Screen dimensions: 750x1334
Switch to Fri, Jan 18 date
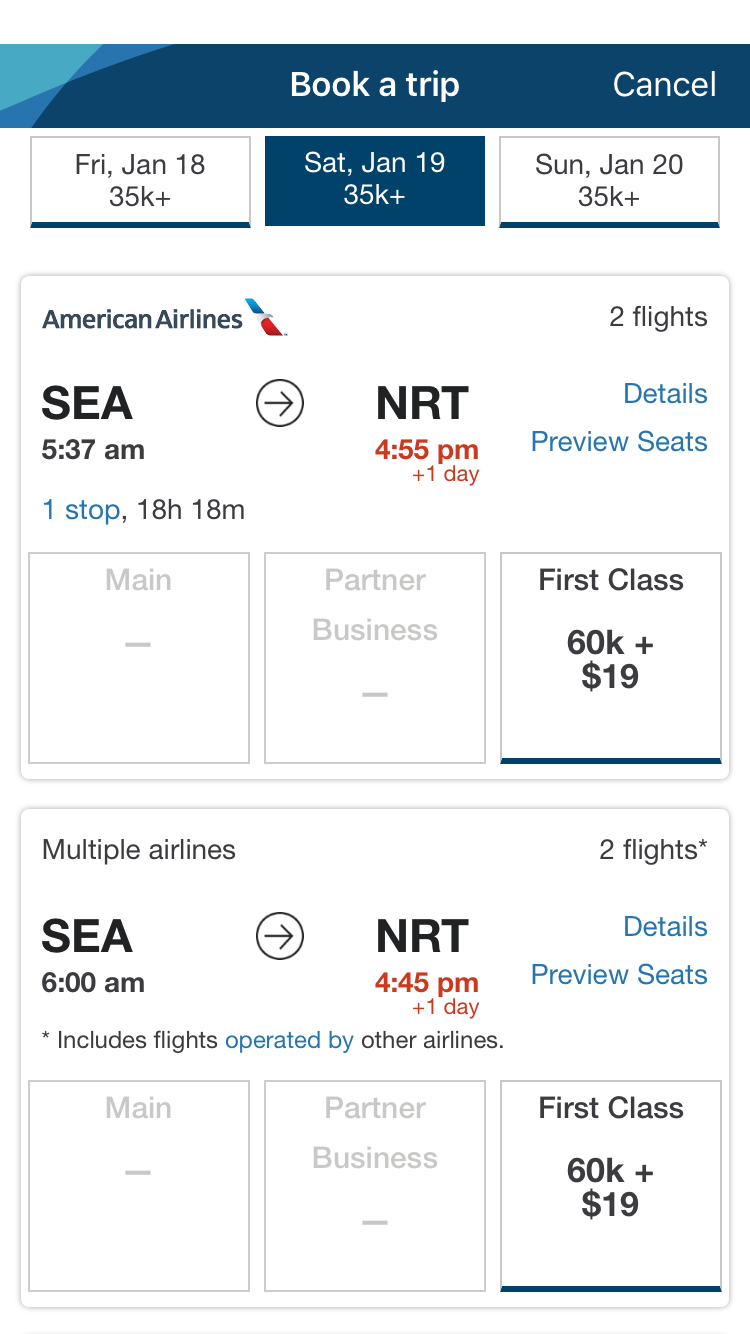point(140,181)
